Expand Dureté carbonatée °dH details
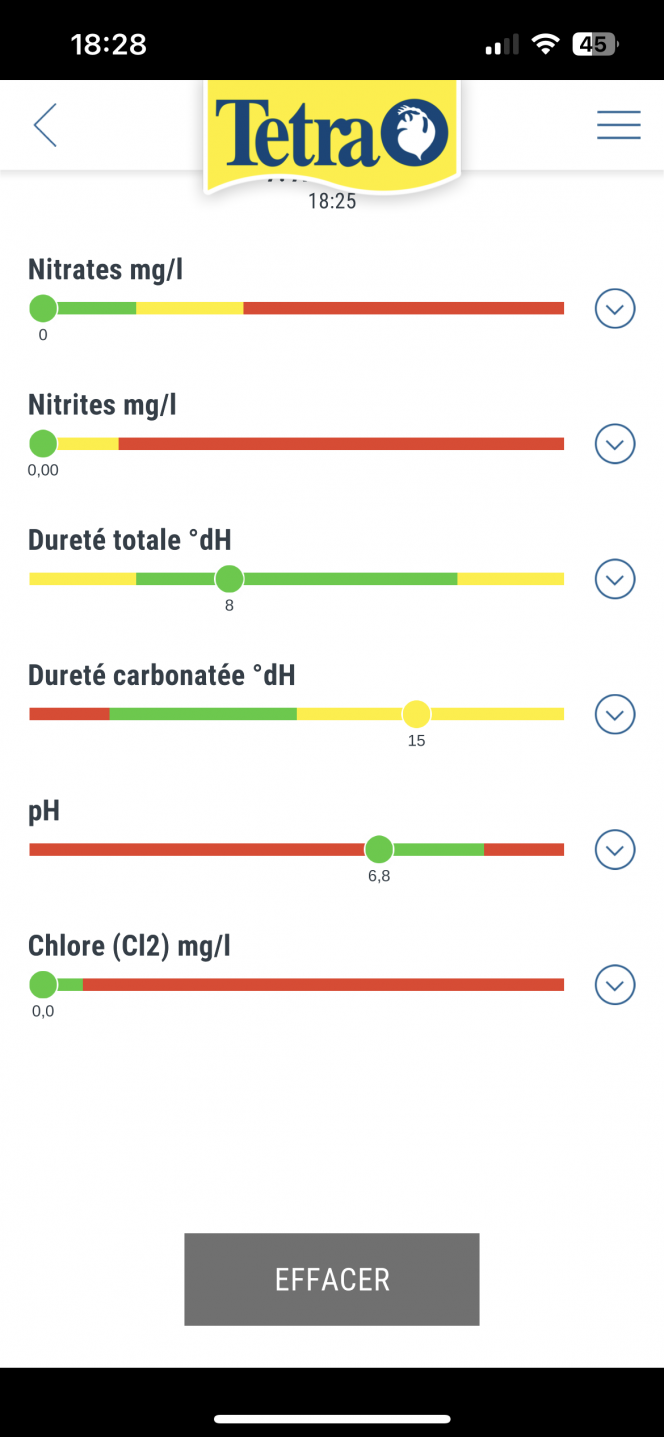Image resolution: width=664 pixels, height=1437 pixels. [x=615, y=714]
